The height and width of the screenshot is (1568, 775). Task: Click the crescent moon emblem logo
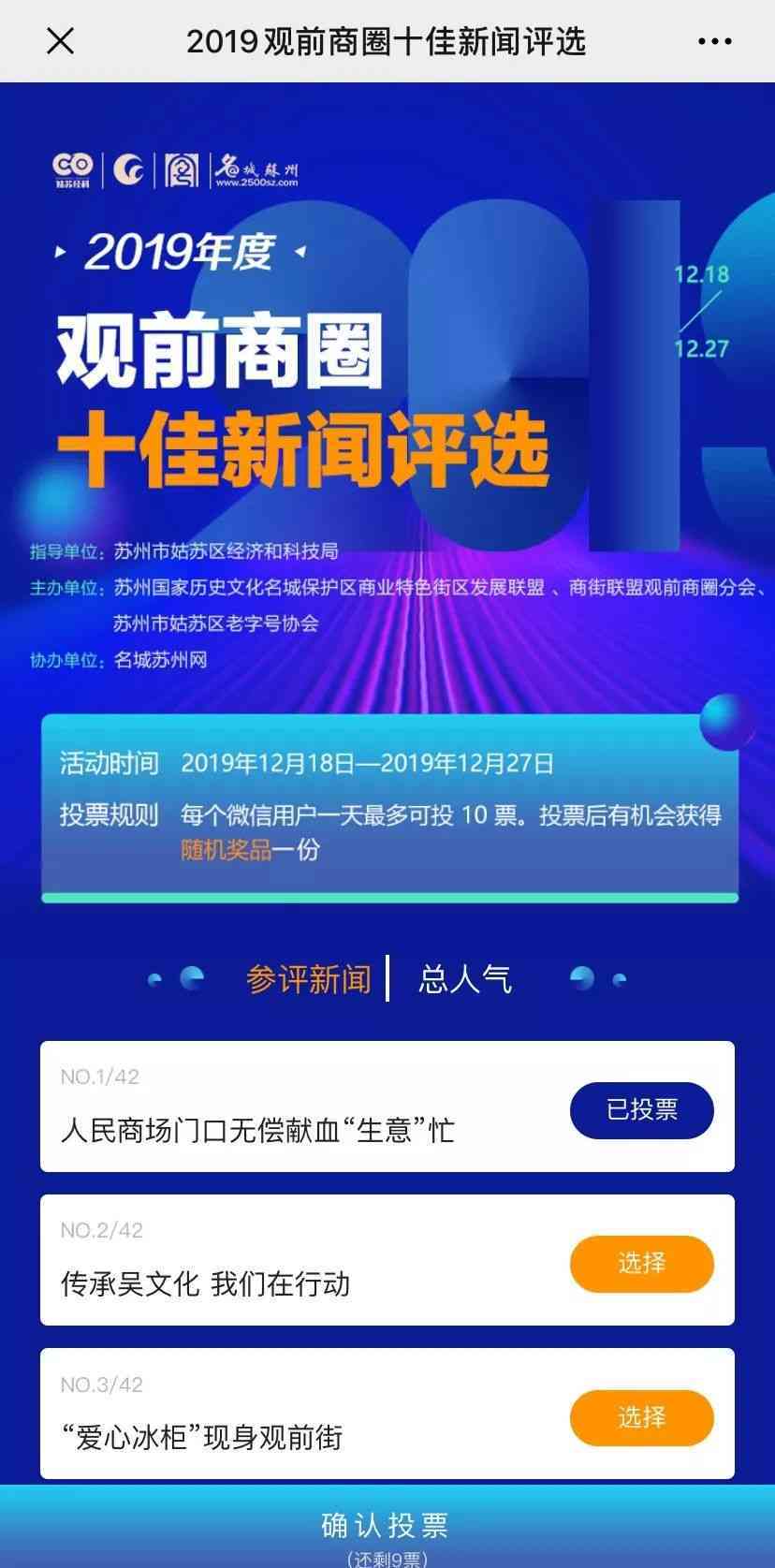point(126,169)
